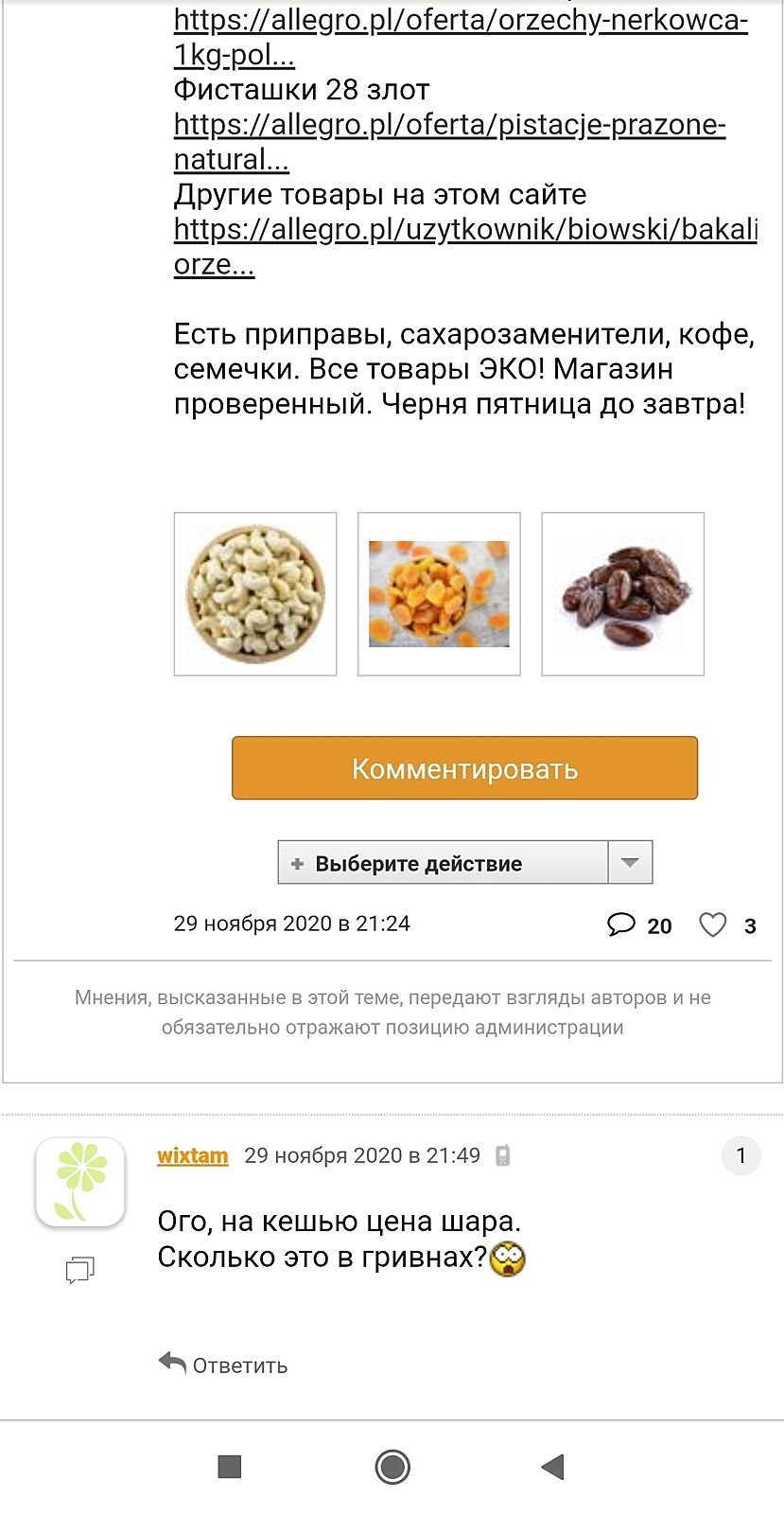
Task: Open wixtam's user profile
Action: (192, 1155)
